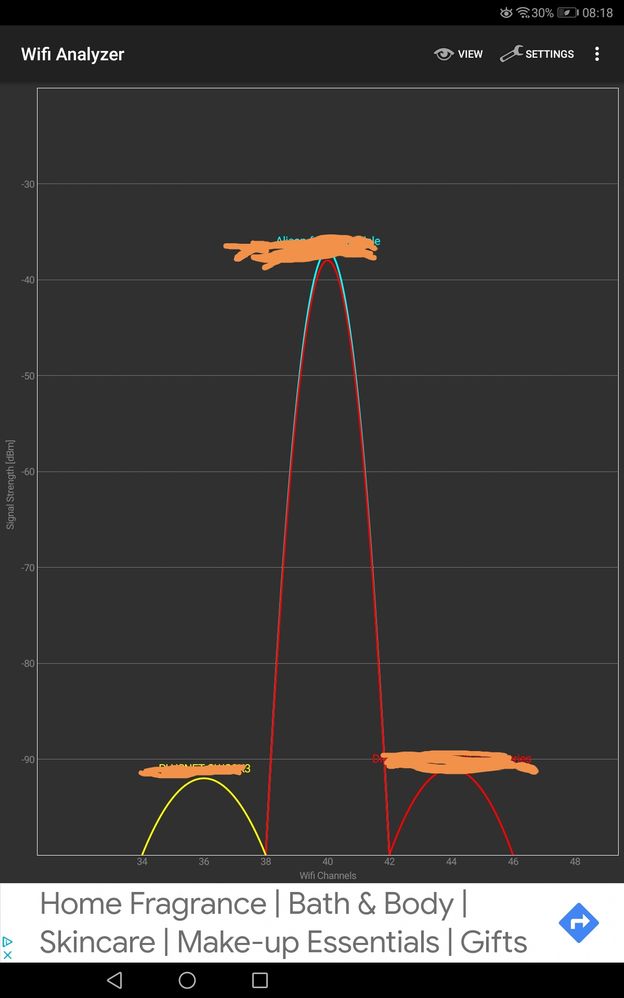Go back using the system back button
Viewport: 624px width, 998px height.
click(x=114, y=980)
